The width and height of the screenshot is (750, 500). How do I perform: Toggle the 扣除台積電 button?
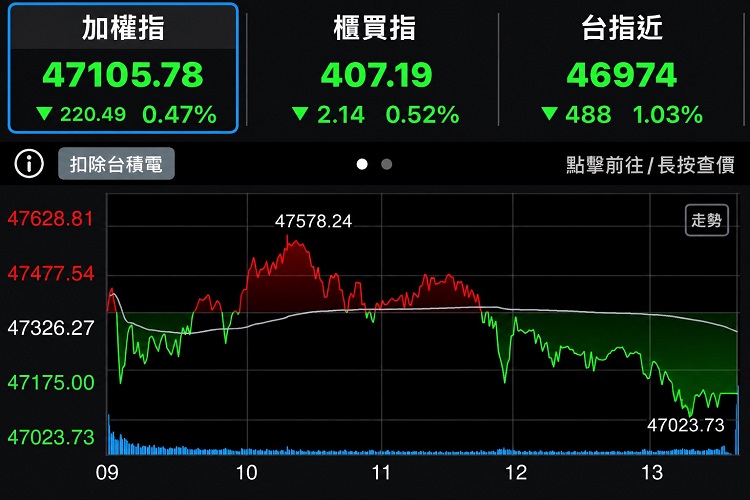[x=116, y=164]
